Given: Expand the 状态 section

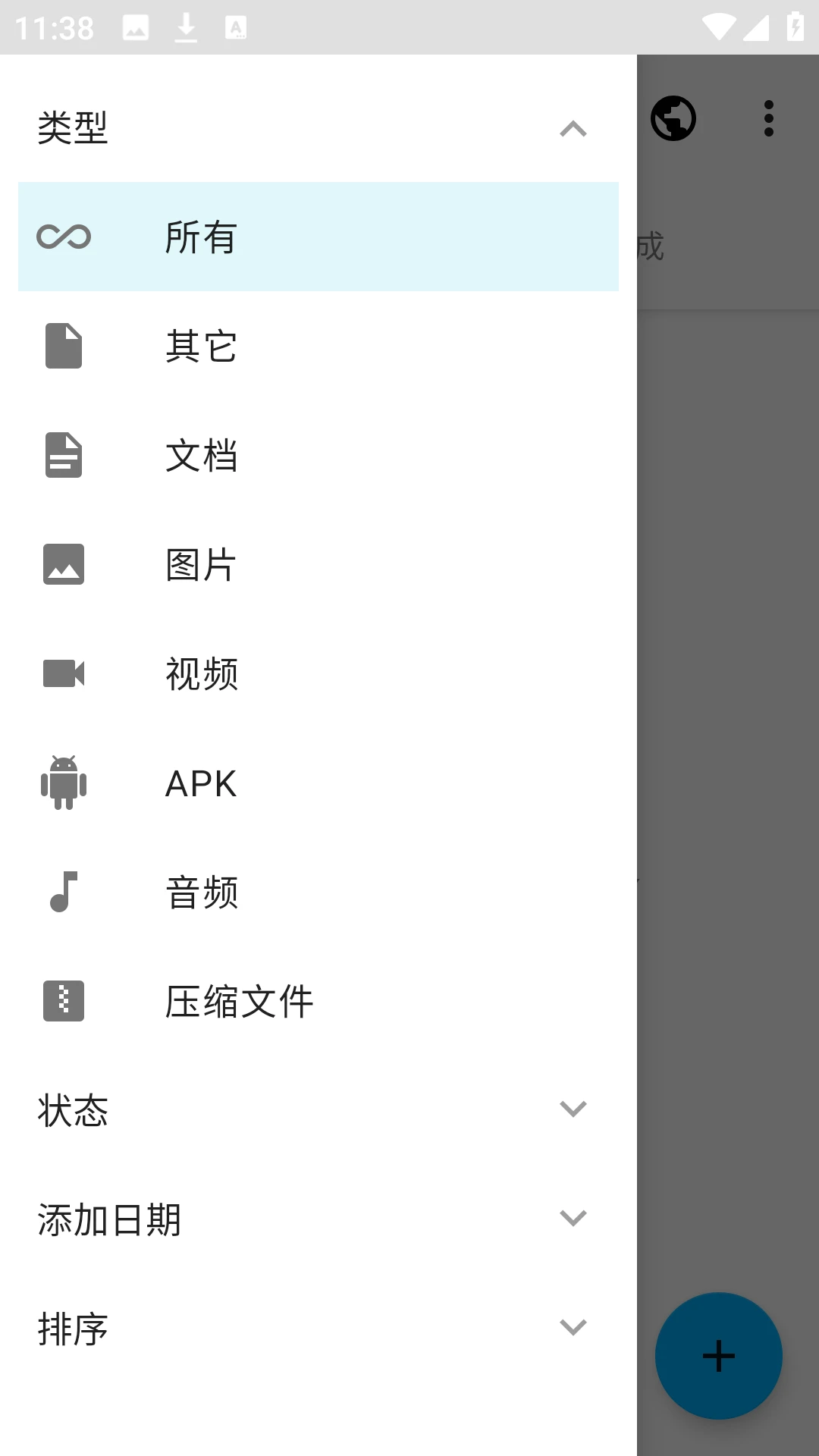Looking at the screenshot, I should (x=573, y=1109).
